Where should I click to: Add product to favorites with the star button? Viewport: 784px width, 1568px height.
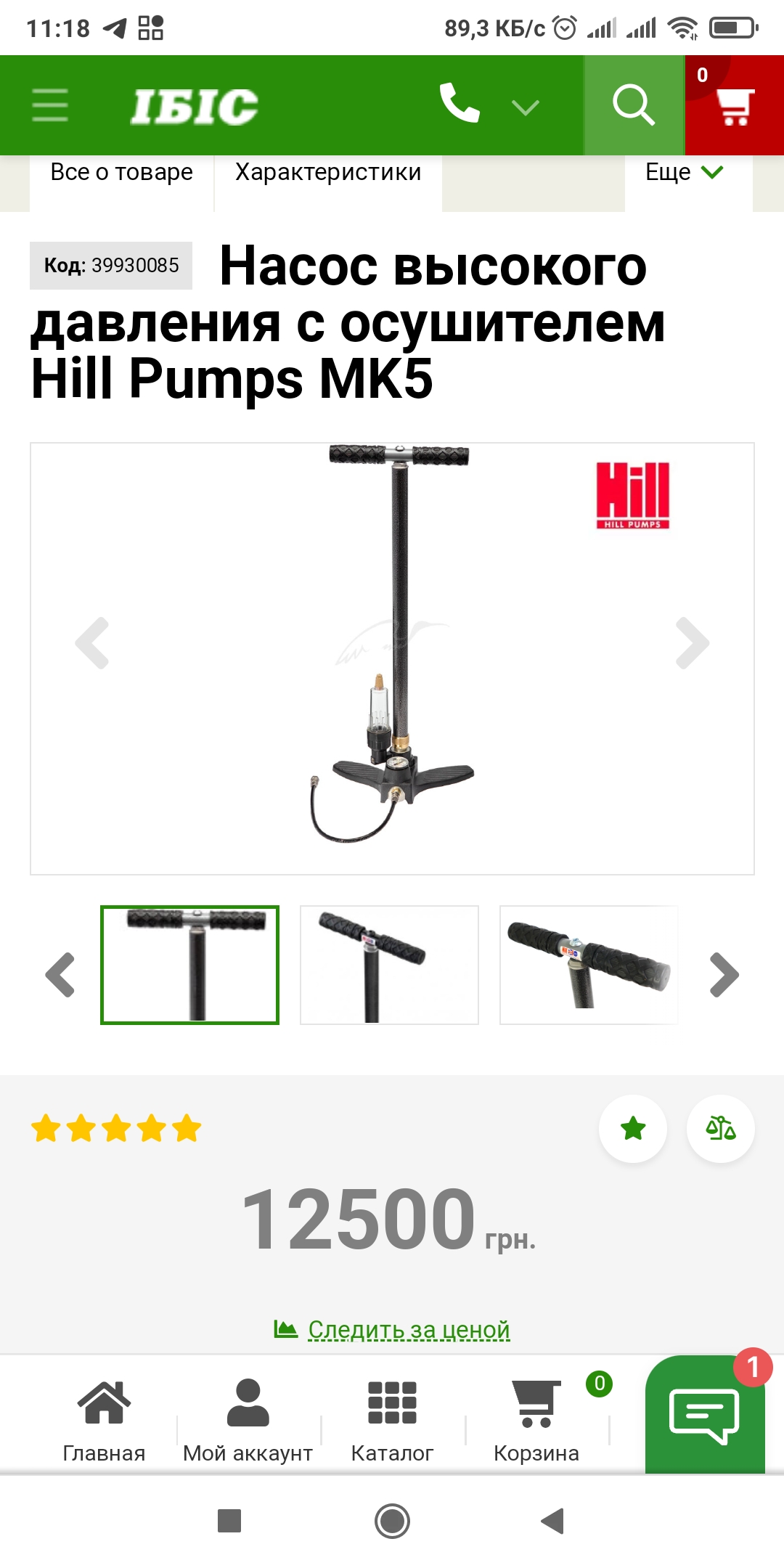point(633,1129)
